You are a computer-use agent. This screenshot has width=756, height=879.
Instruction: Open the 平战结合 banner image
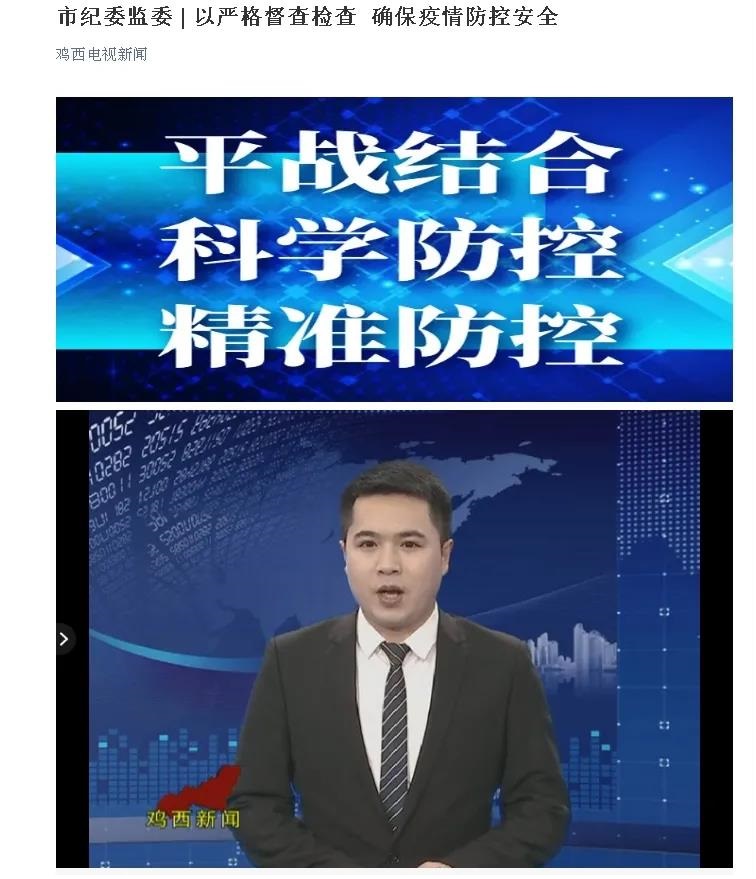click(x=394, y=249)
